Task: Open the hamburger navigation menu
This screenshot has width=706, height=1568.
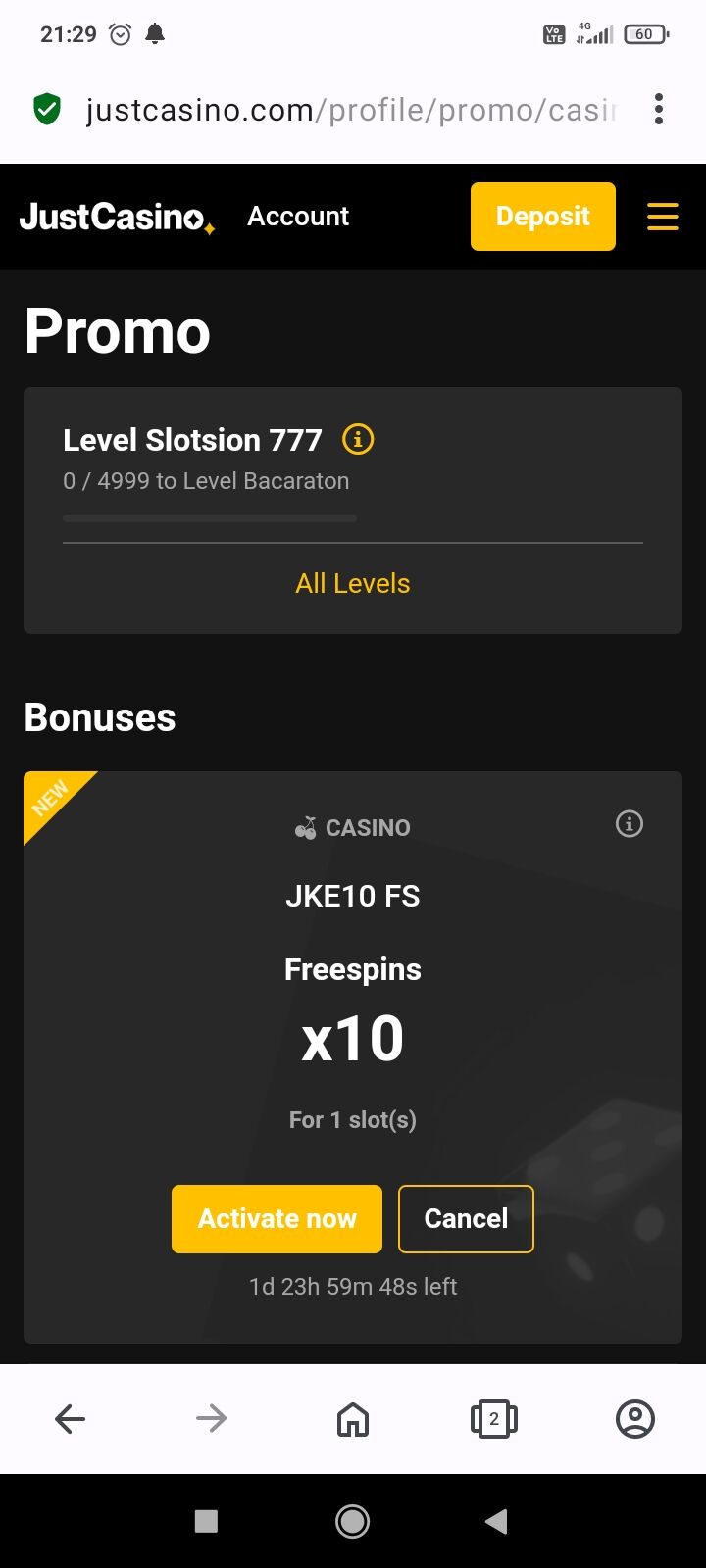Action: click(x=663, y=217)
